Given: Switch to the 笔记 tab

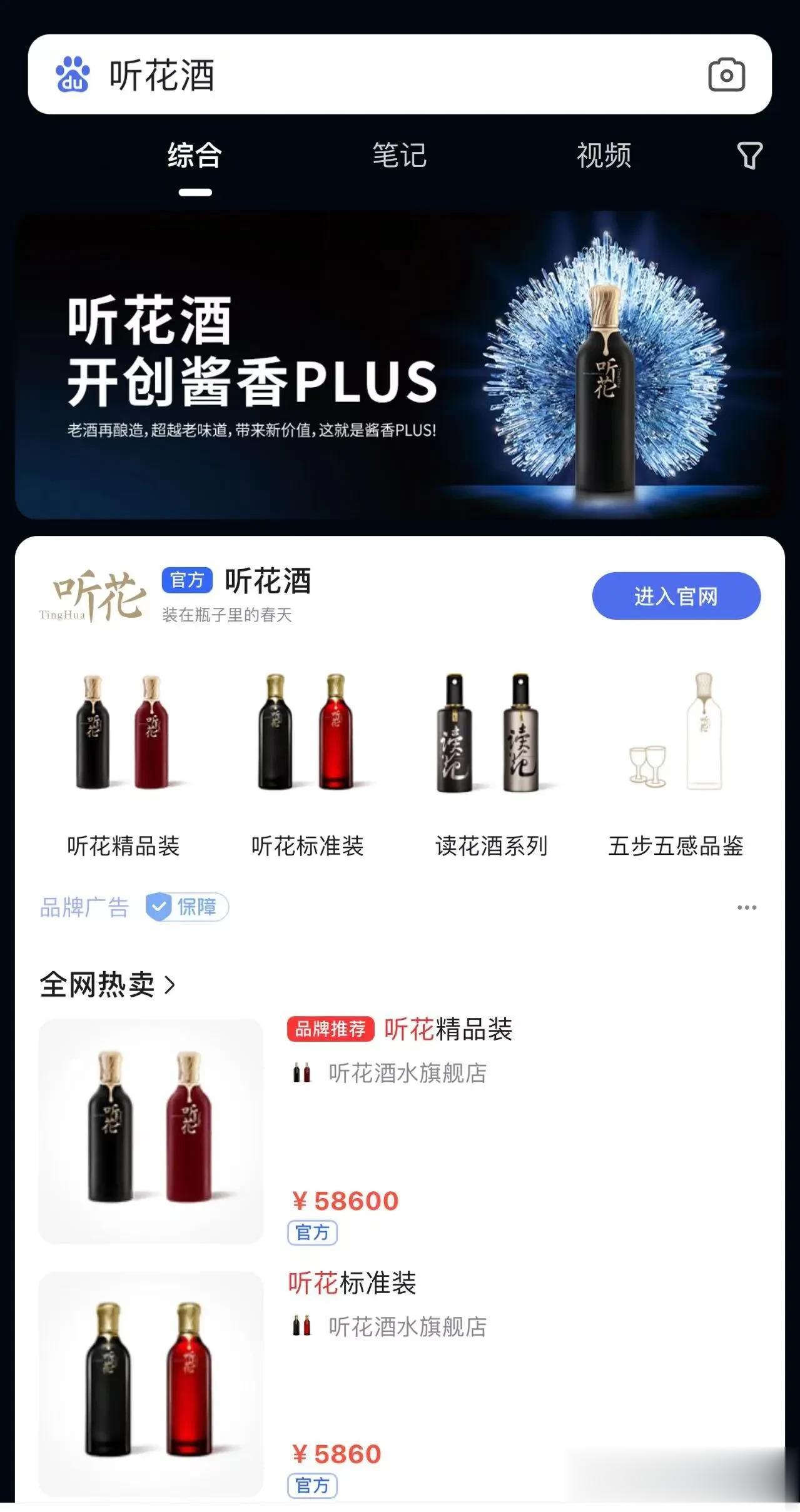Looking at the screenshot, I should click(x=400, y=155).
